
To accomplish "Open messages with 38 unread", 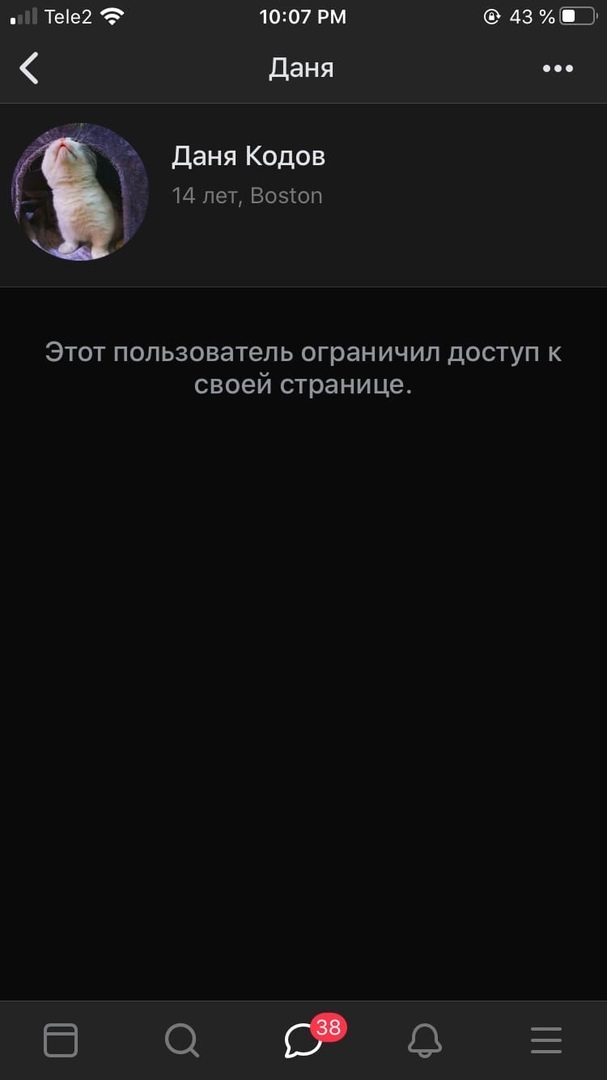I will [x=303, y=1040].
